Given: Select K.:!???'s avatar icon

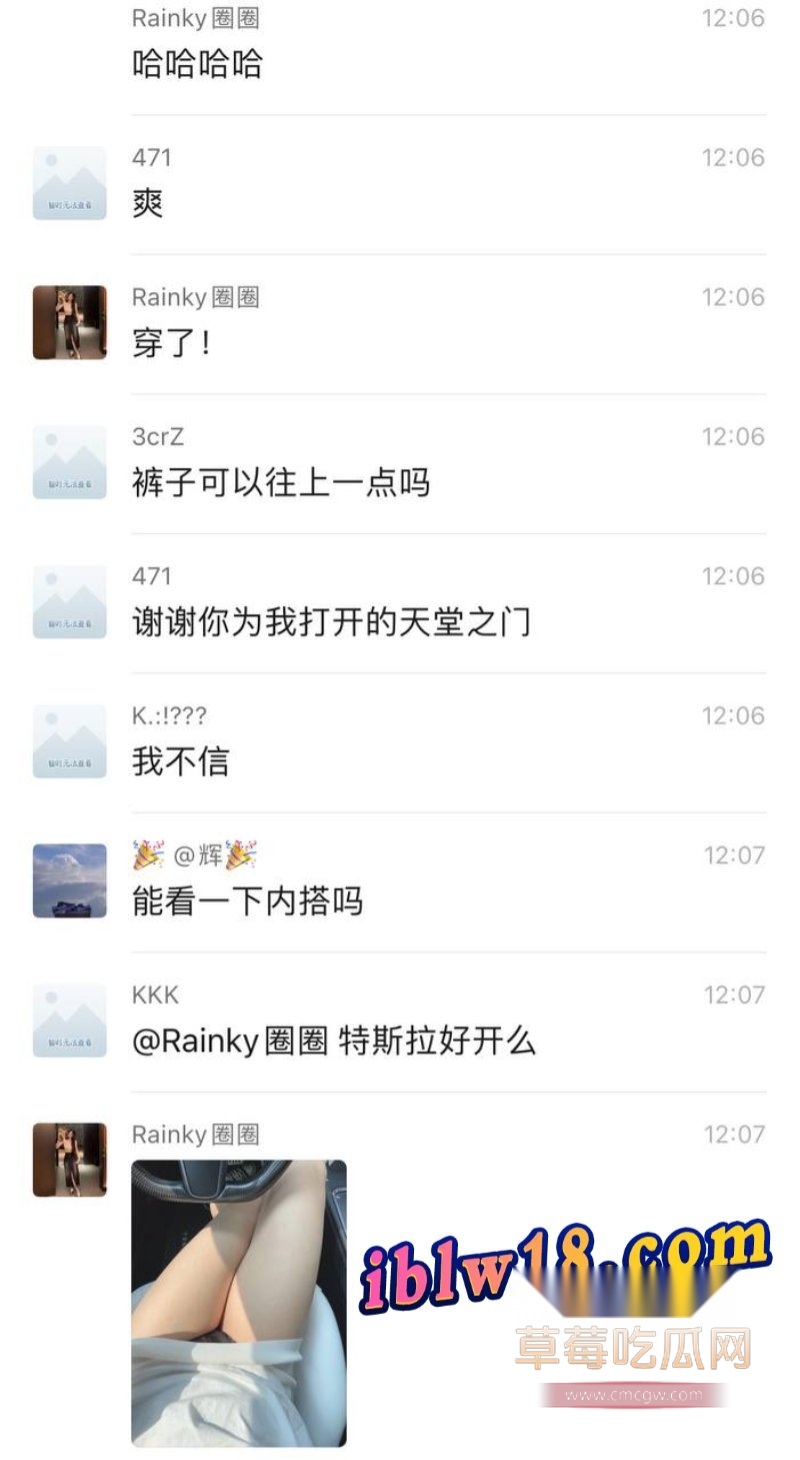Looking at the screenshot, I should coord(70,740).
